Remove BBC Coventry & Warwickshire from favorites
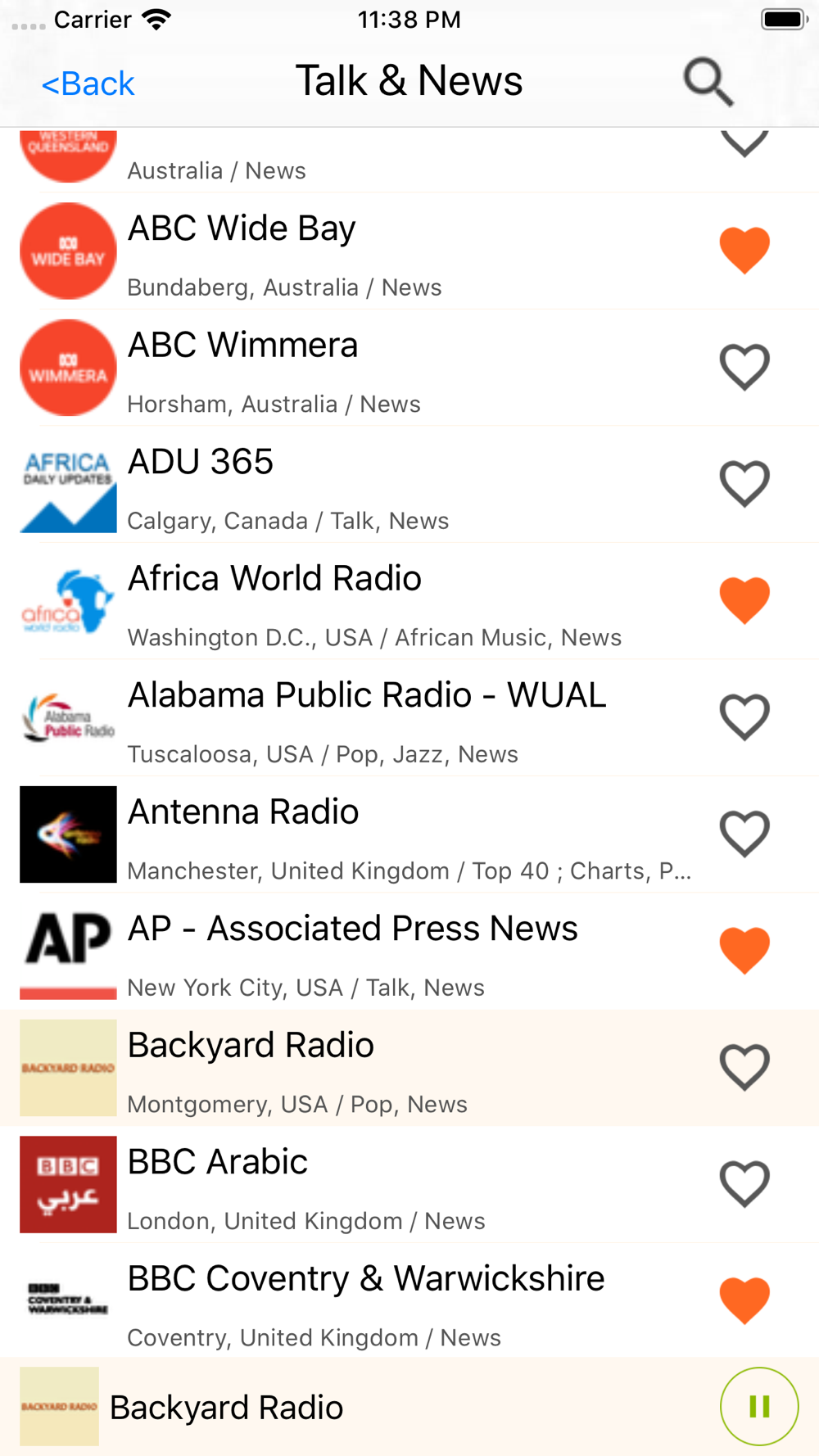This screenshot has height=1456, width=819. point(744,1300)
